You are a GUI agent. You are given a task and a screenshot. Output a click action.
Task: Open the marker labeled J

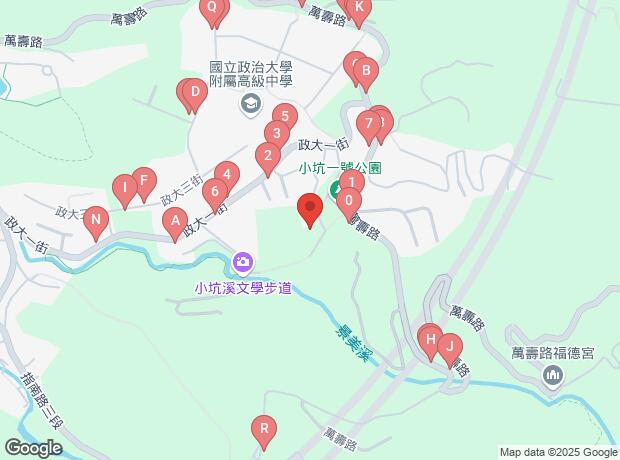tap(449, 348)
